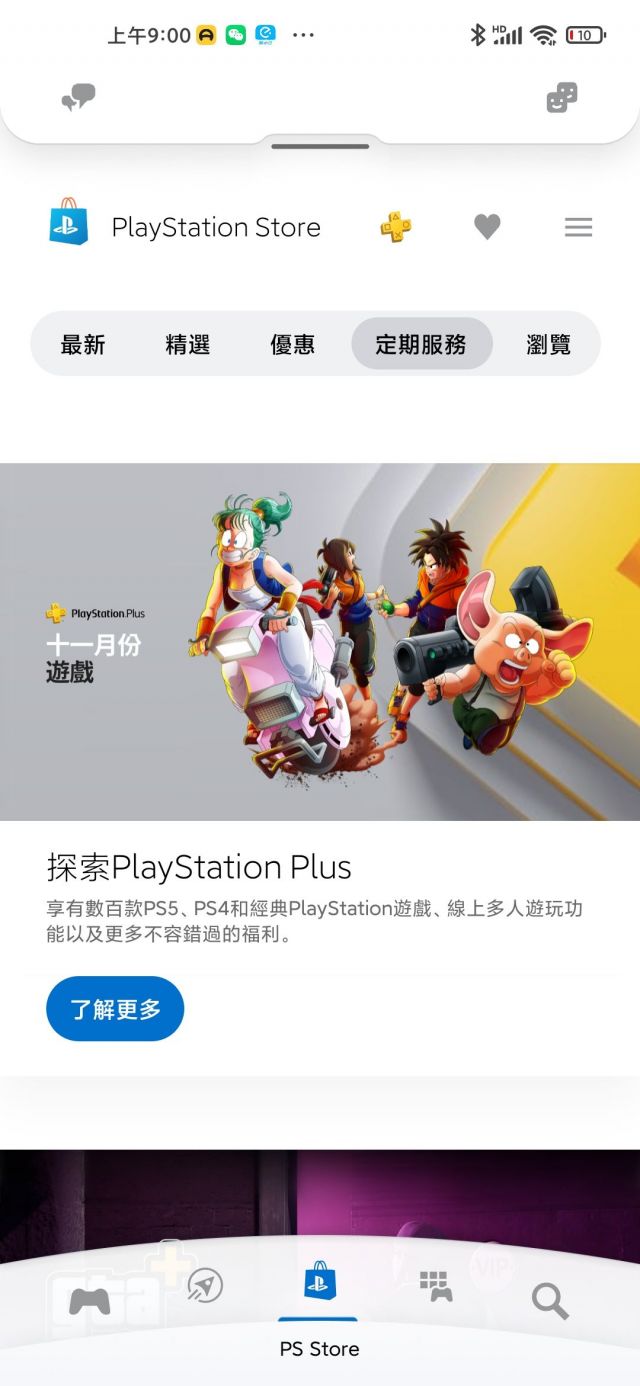640x1386 pixels.
Task: Switch to the 最新 tab
Action: click(x=83, y=344)
